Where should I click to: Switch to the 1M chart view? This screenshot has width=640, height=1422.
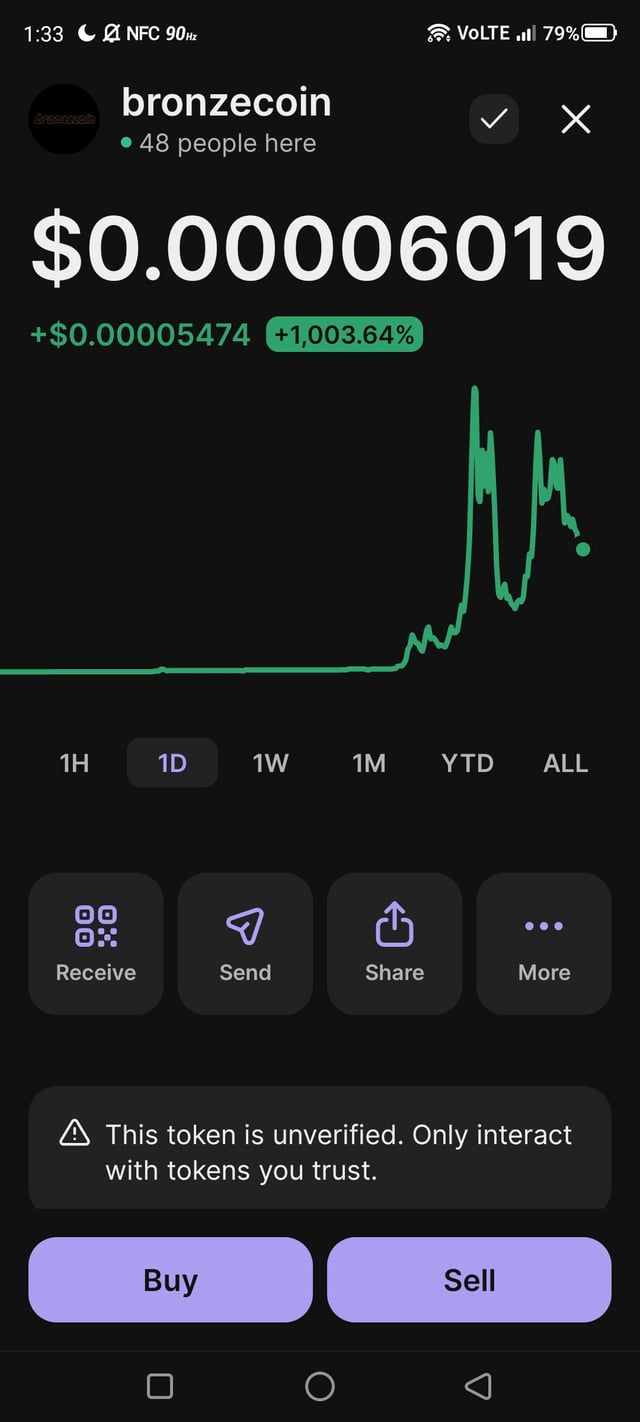[369, 763]
